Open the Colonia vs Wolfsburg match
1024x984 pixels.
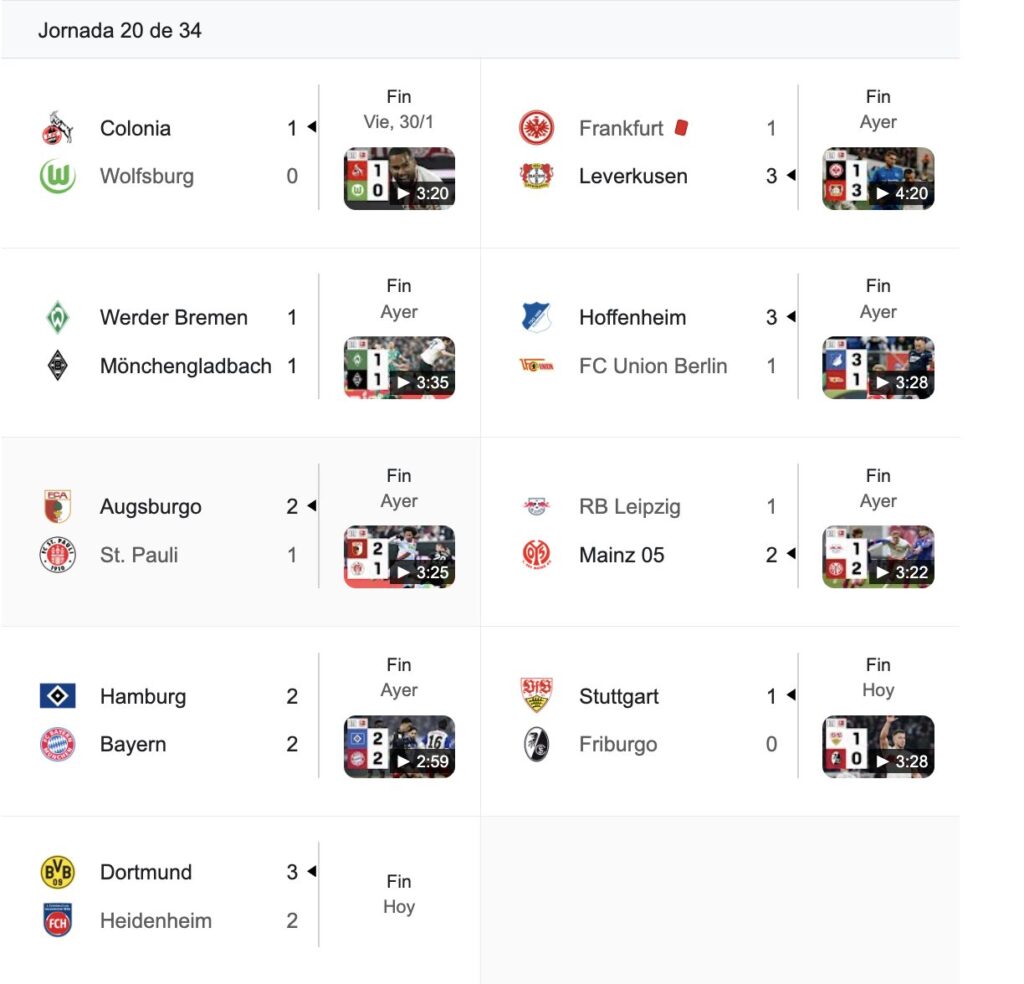point(170,152)
